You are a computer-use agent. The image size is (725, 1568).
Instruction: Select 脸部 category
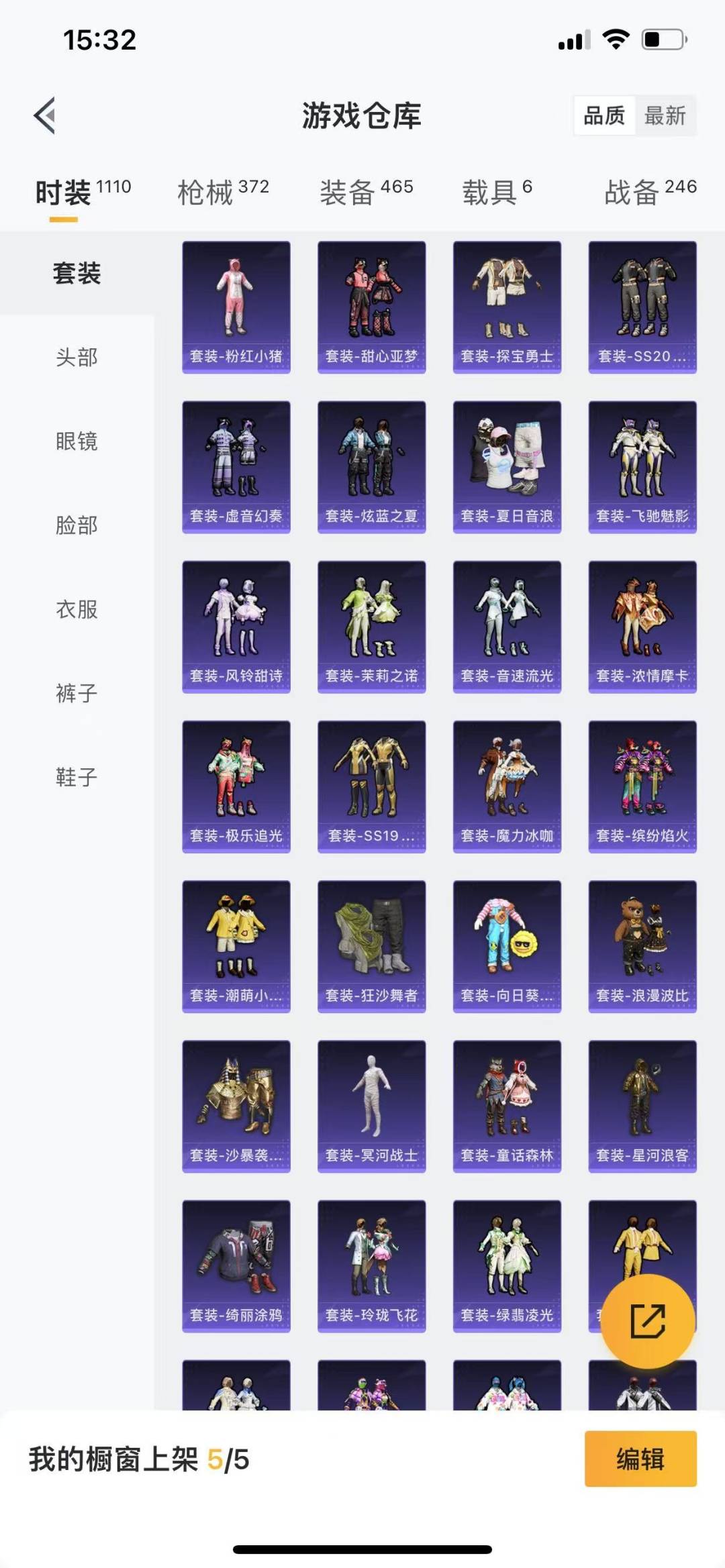tap(77, 525)
